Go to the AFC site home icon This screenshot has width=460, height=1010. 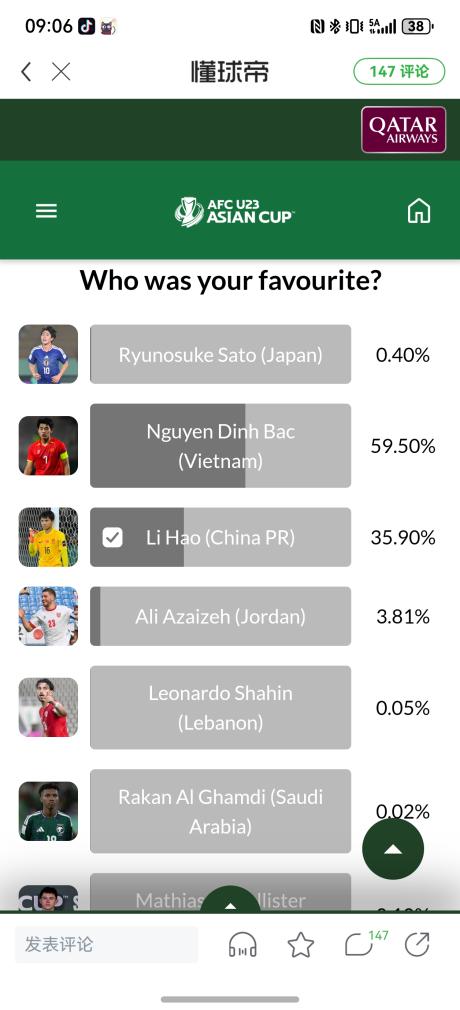point(419,211)
